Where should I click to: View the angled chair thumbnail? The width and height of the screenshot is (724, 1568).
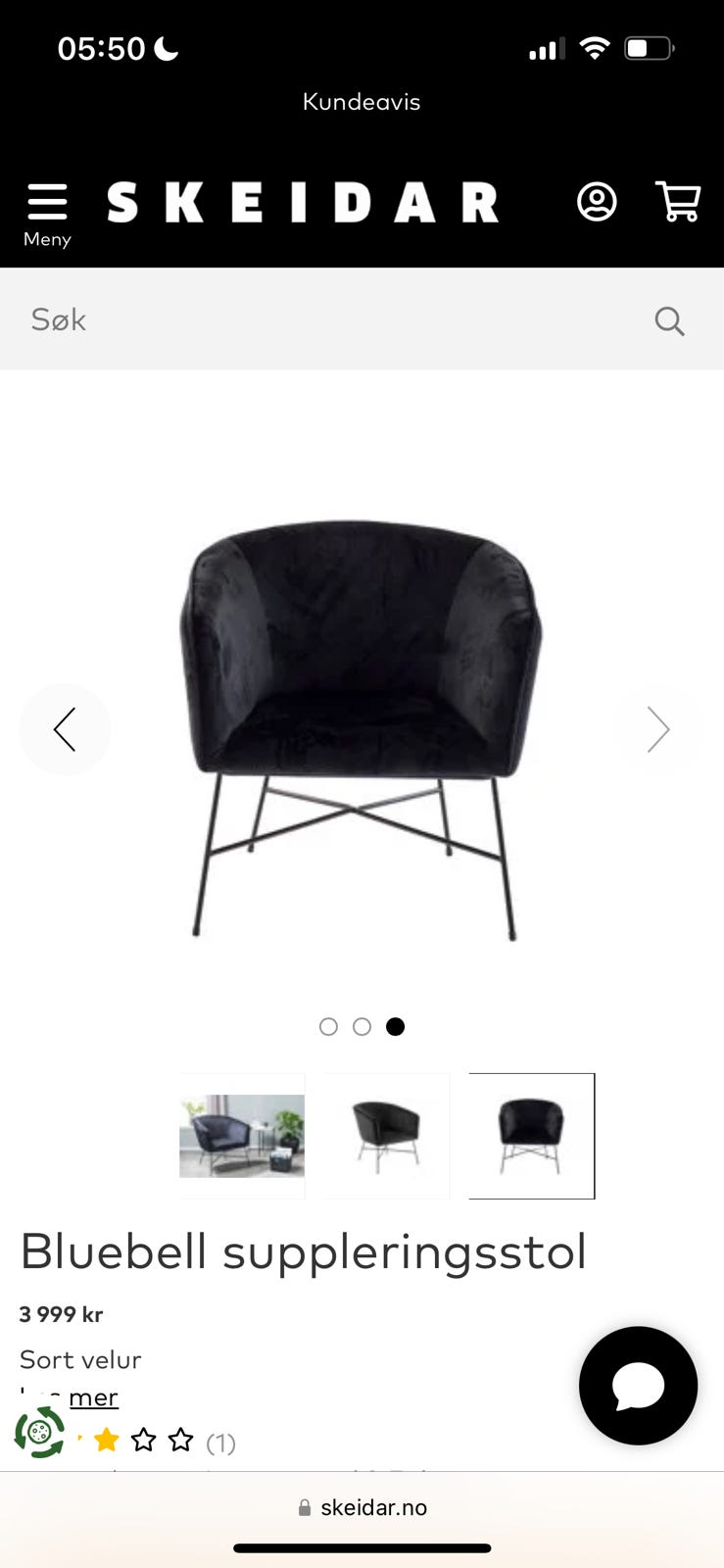coord(386,1136)
